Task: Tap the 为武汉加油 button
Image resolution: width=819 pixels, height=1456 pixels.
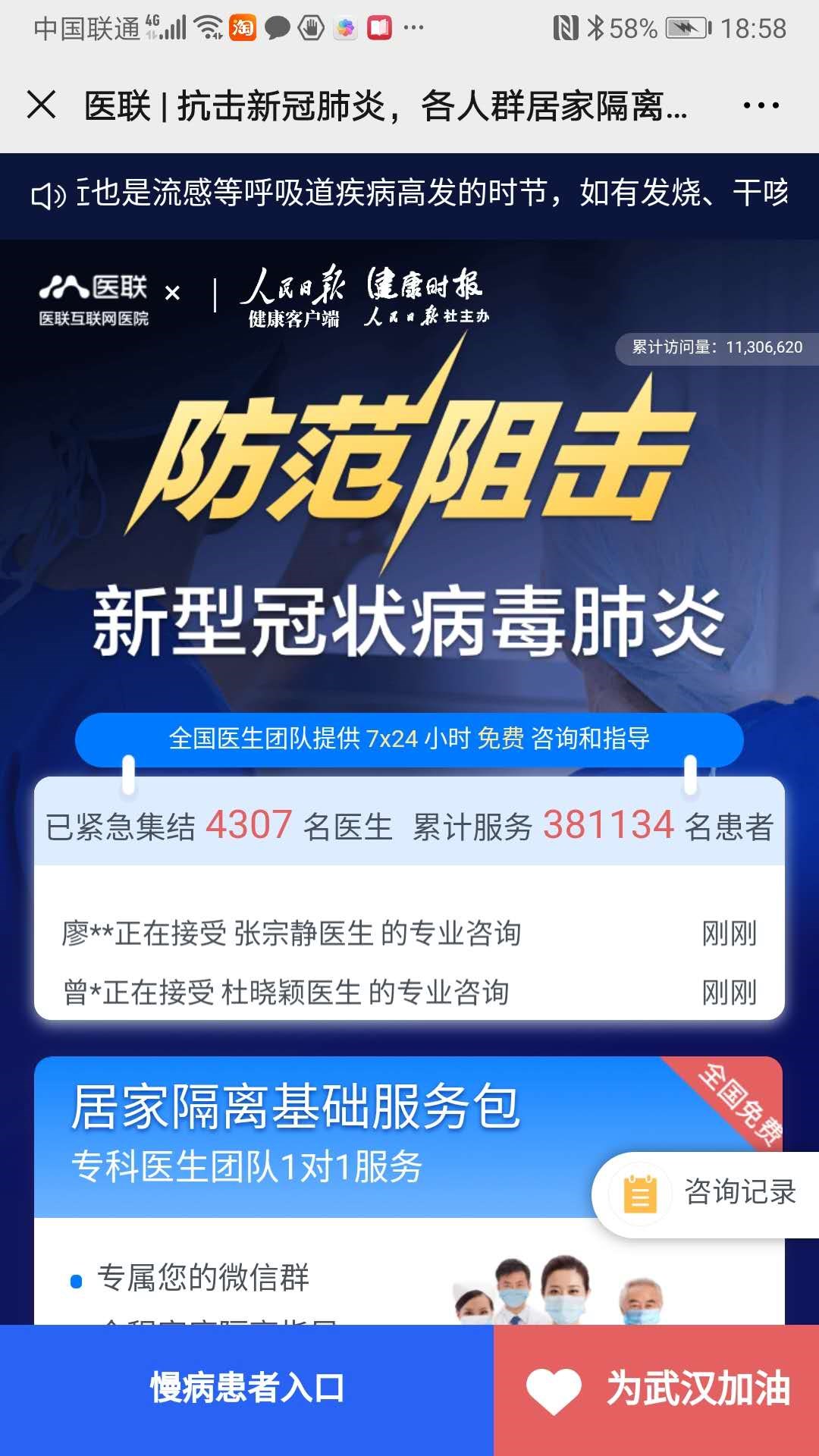Action: pyautogui.click(x=657, y=1389)
